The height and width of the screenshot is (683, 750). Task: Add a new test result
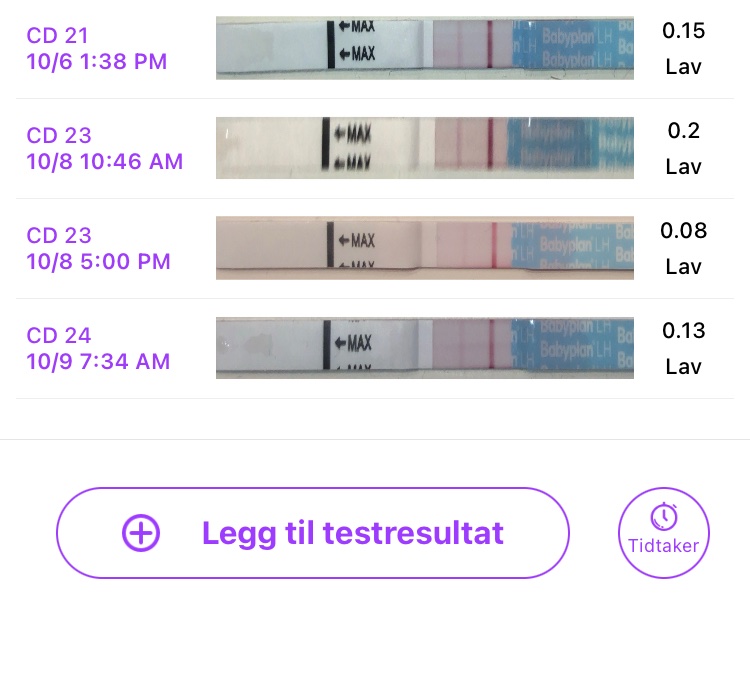click(312, 533)
